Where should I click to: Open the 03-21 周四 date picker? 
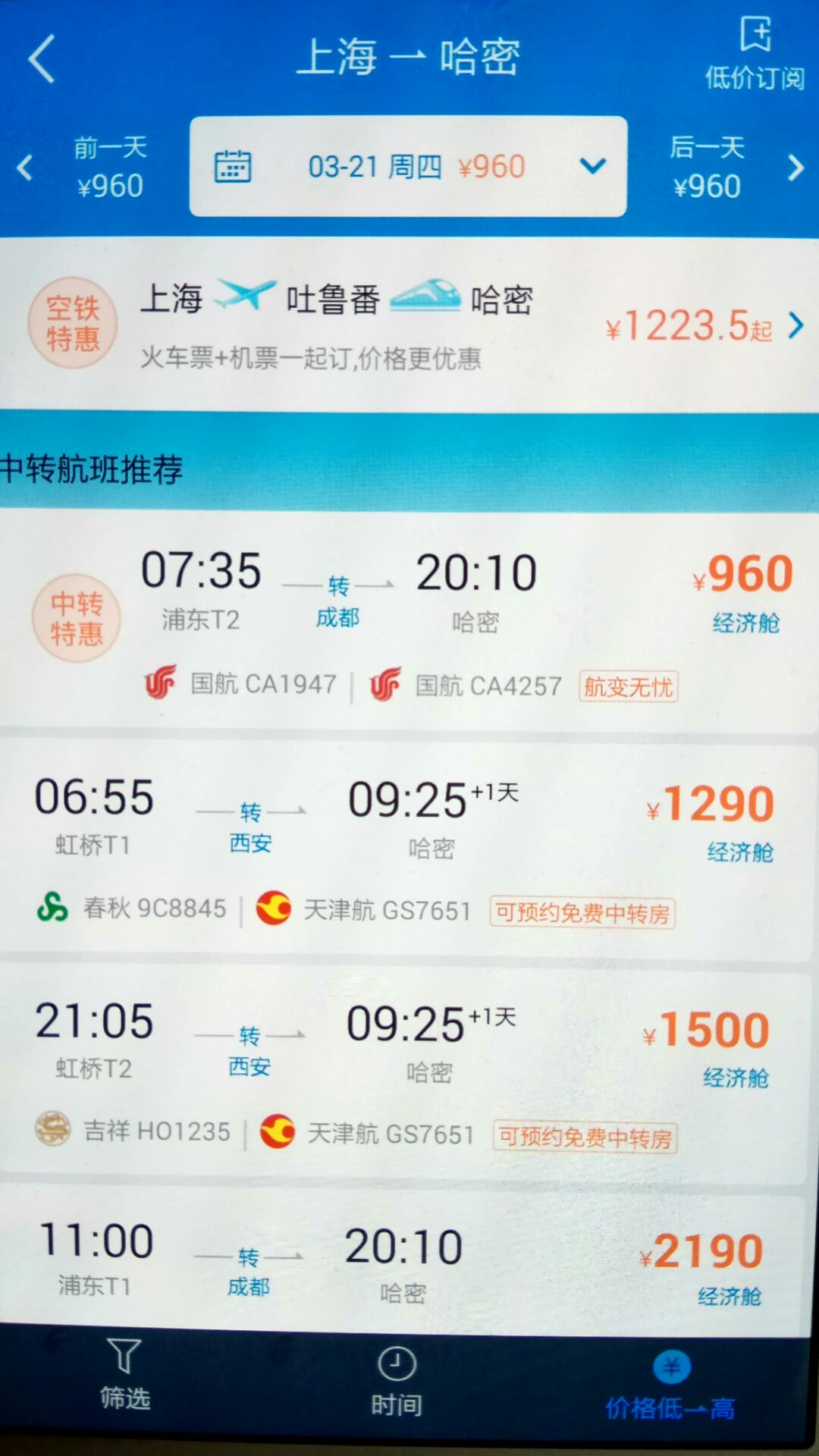point(408,167)
